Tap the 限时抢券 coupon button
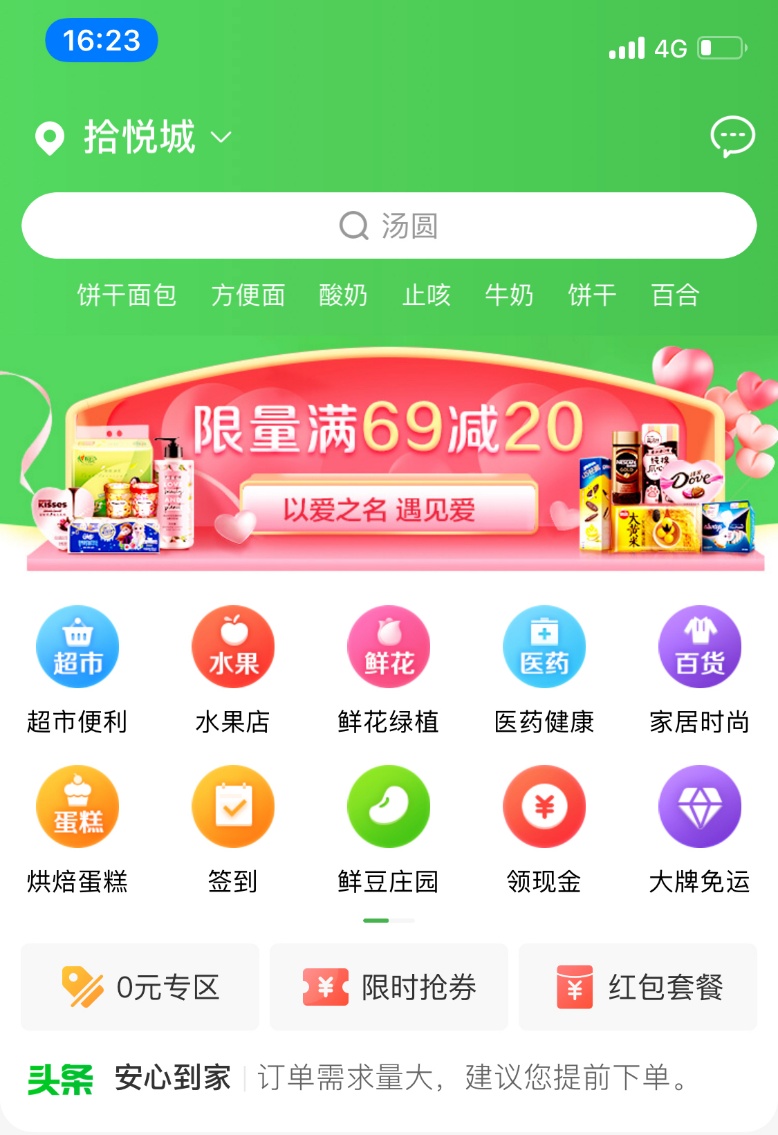The image size is (778, 1135). coord(389,988)
